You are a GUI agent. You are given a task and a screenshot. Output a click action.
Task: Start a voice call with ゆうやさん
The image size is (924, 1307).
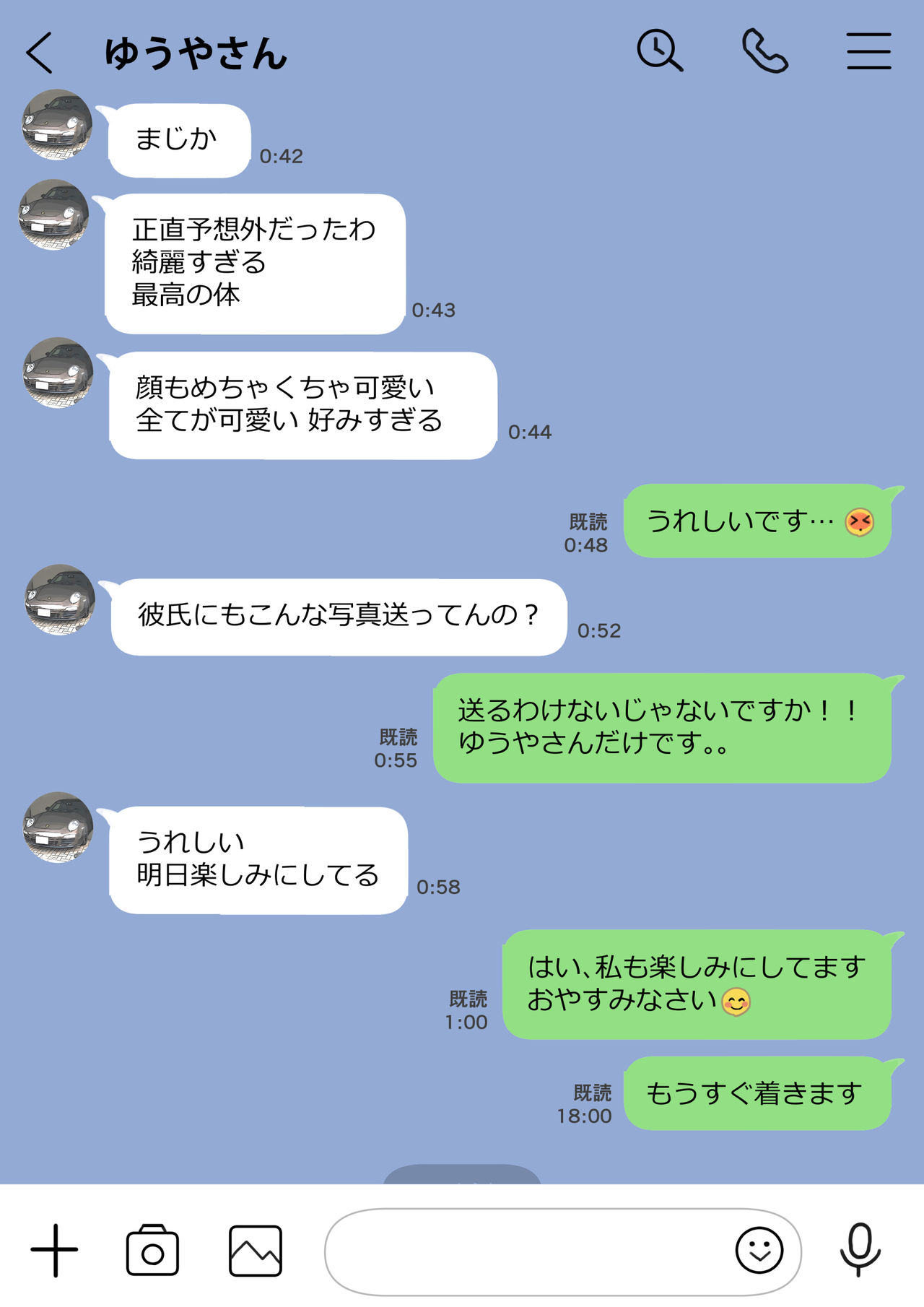tap(767, 51)
